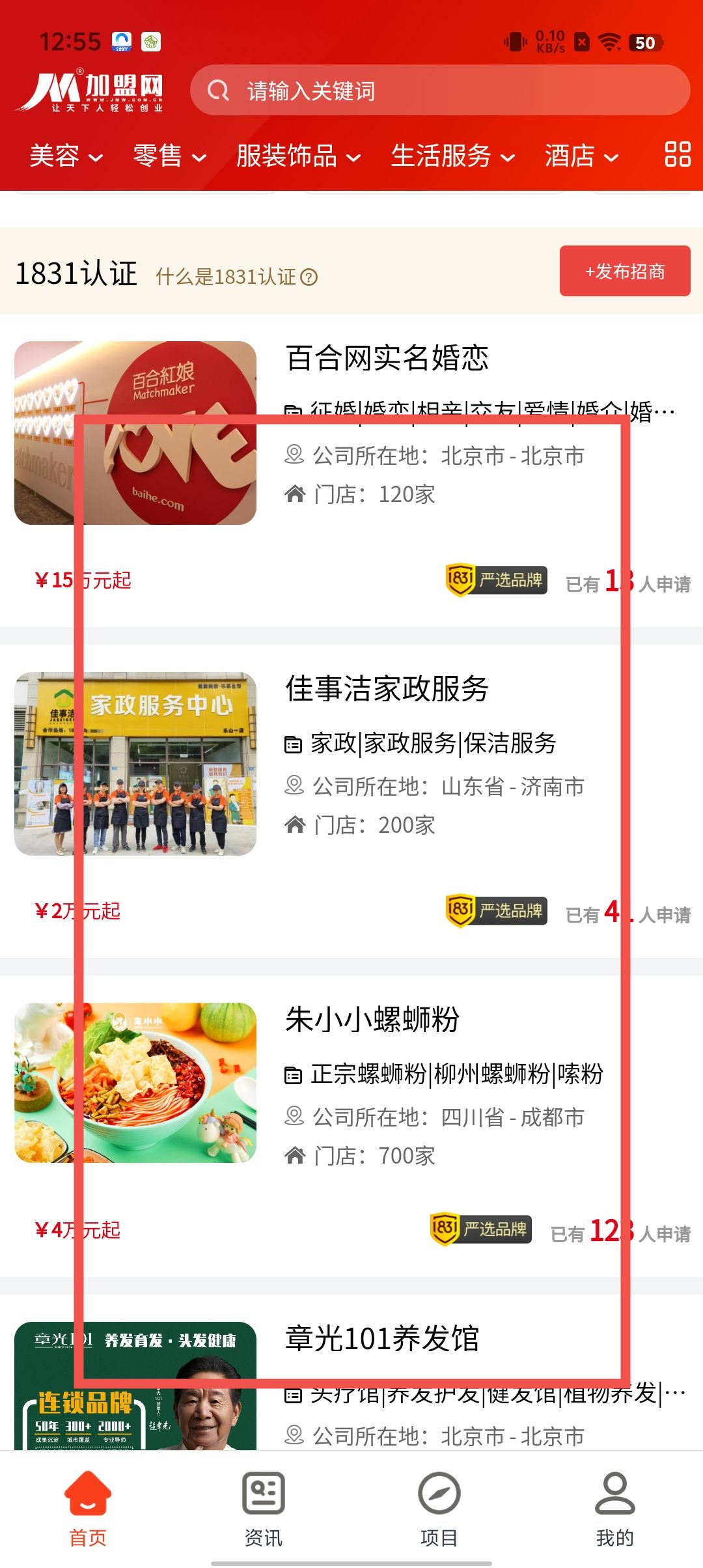
Task: Expand the 零售 category dropdown
Action: pyautogui.click(x=169, y=156)
